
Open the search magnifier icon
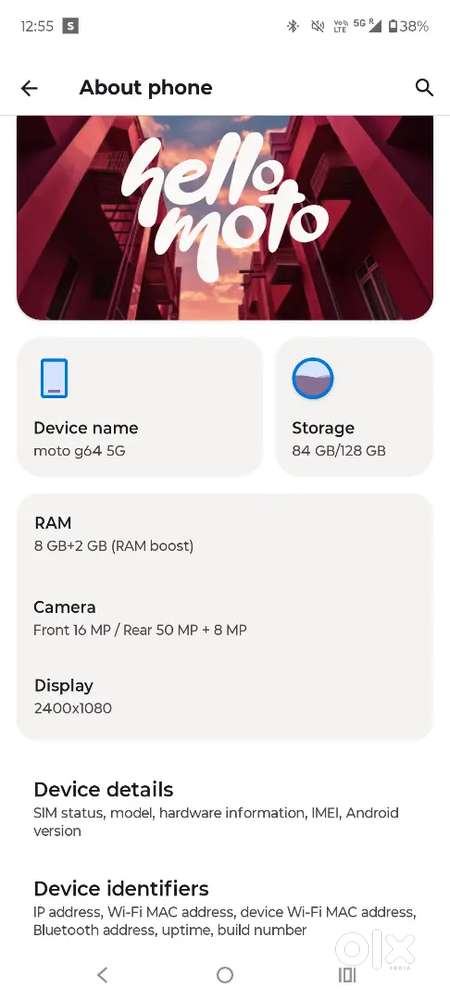click(x=424, y=88)
